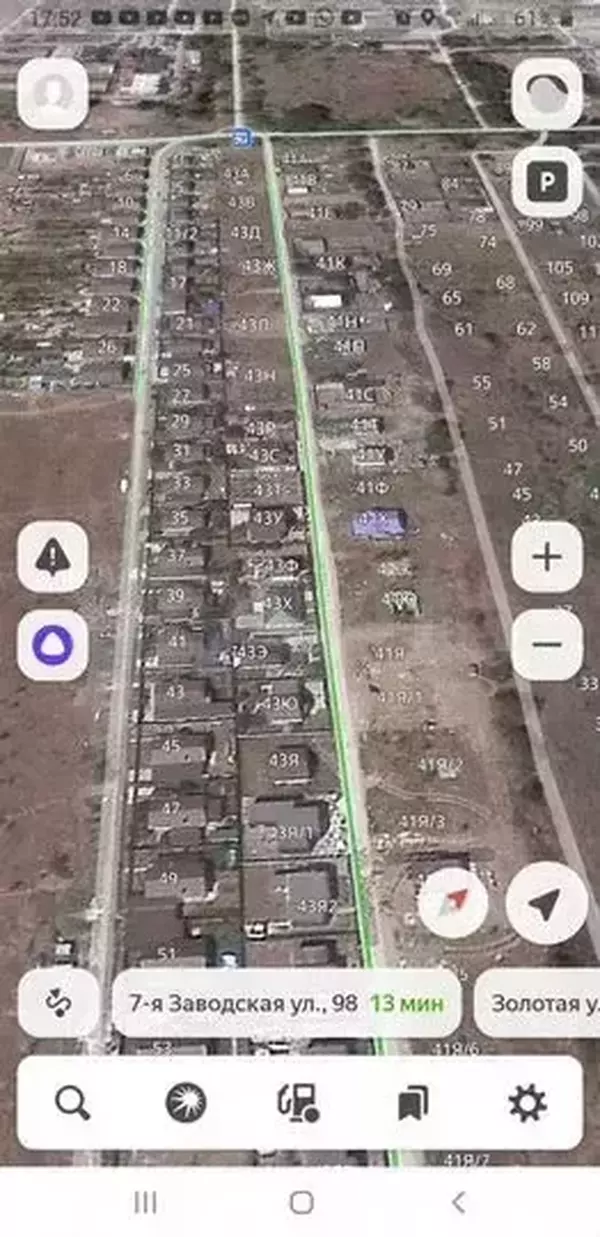Open the settings gear
This screenshot has width=600, height=1237.
(527, 1104)
